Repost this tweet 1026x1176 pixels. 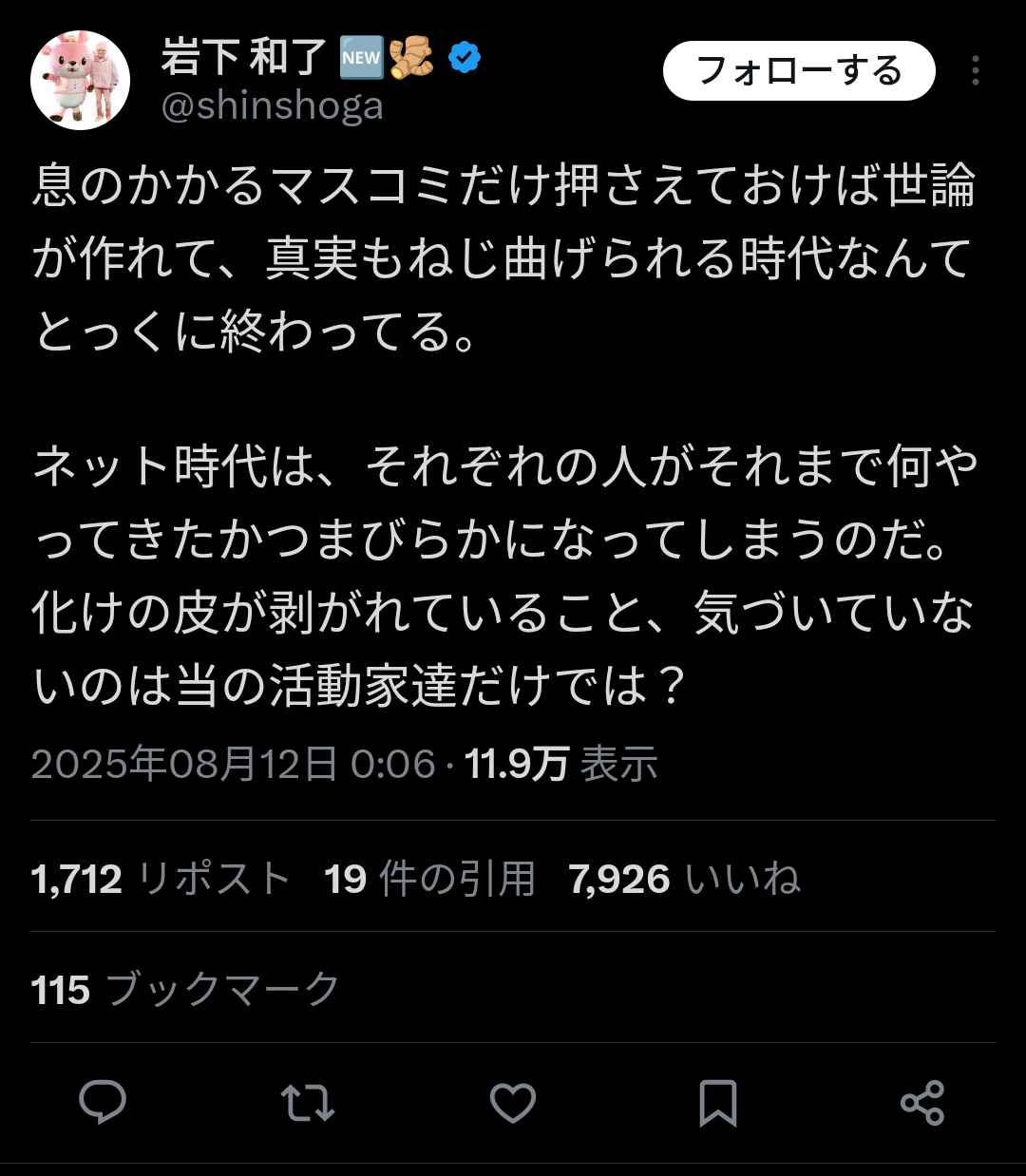[308, 1103]
